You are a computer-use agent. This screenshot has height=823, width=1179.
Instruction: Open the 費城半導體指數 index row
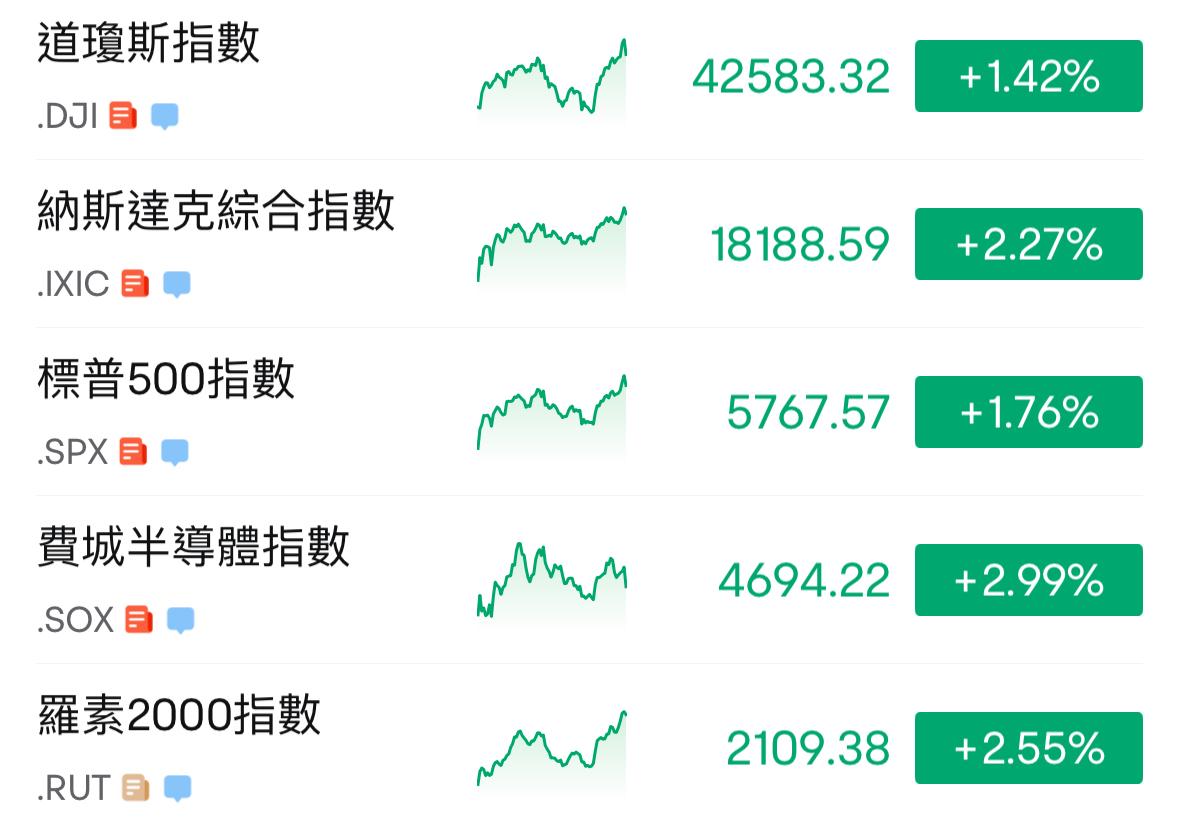pos(194,549)
